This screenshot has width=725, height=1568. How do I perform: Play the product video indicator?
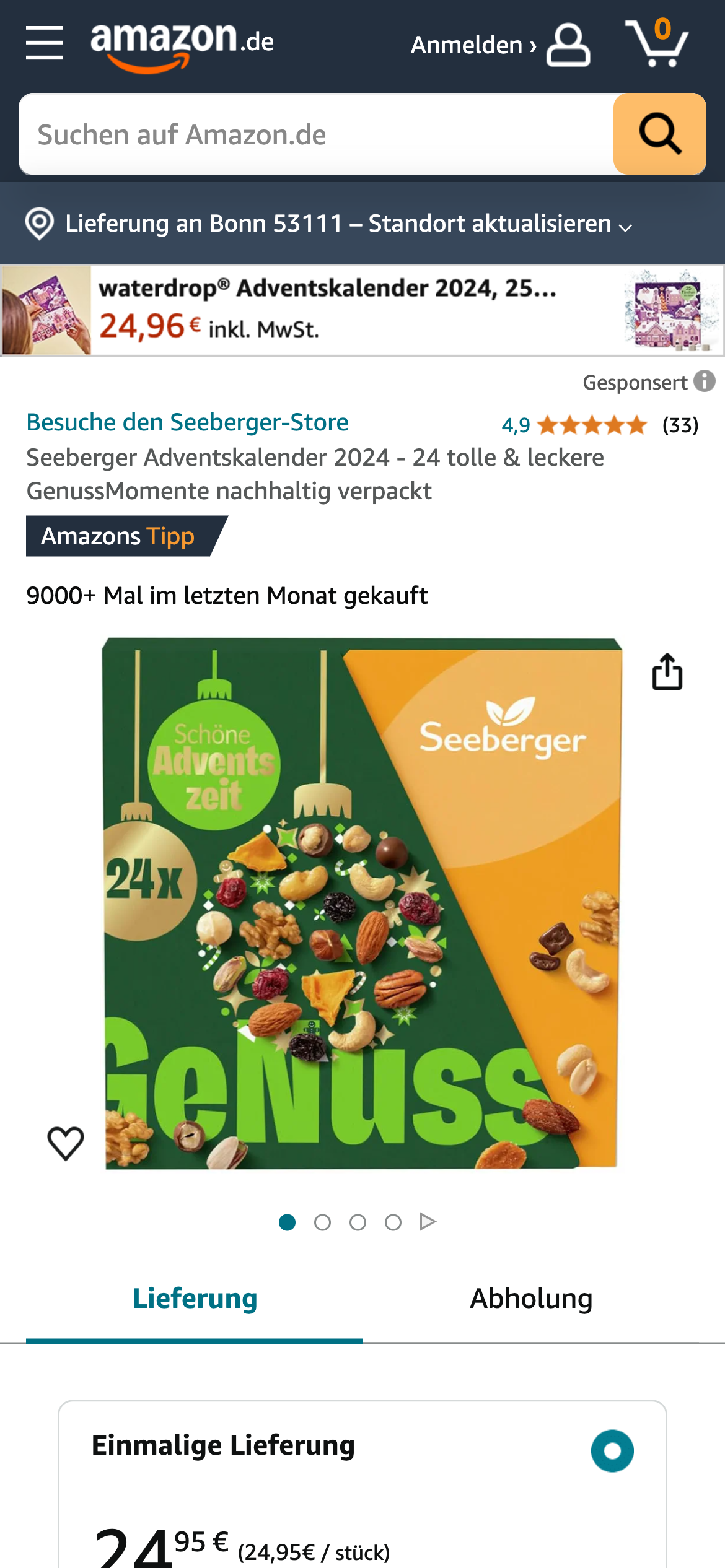(428, 1222)
